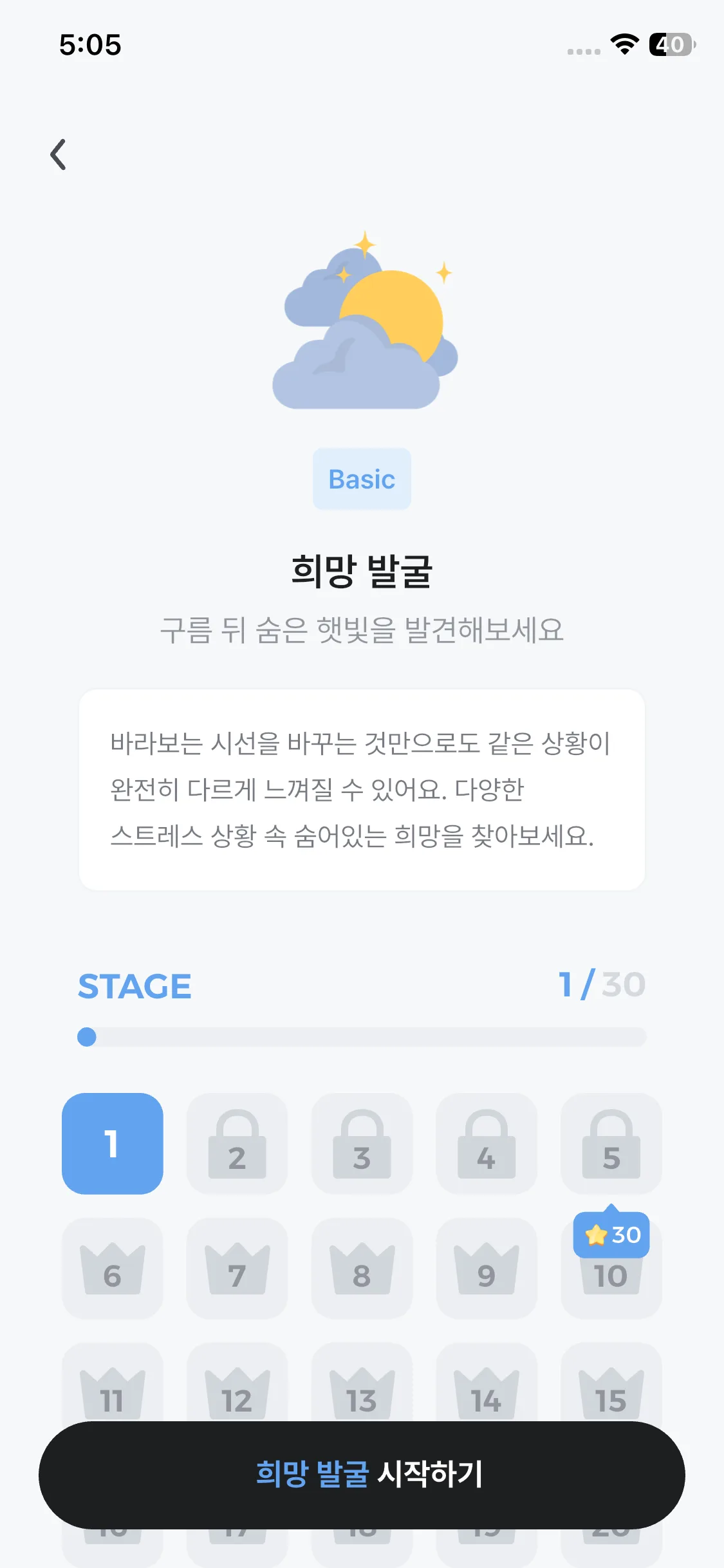
Task: Tap locked stage 5 tile
Action: pos(611,1144)
